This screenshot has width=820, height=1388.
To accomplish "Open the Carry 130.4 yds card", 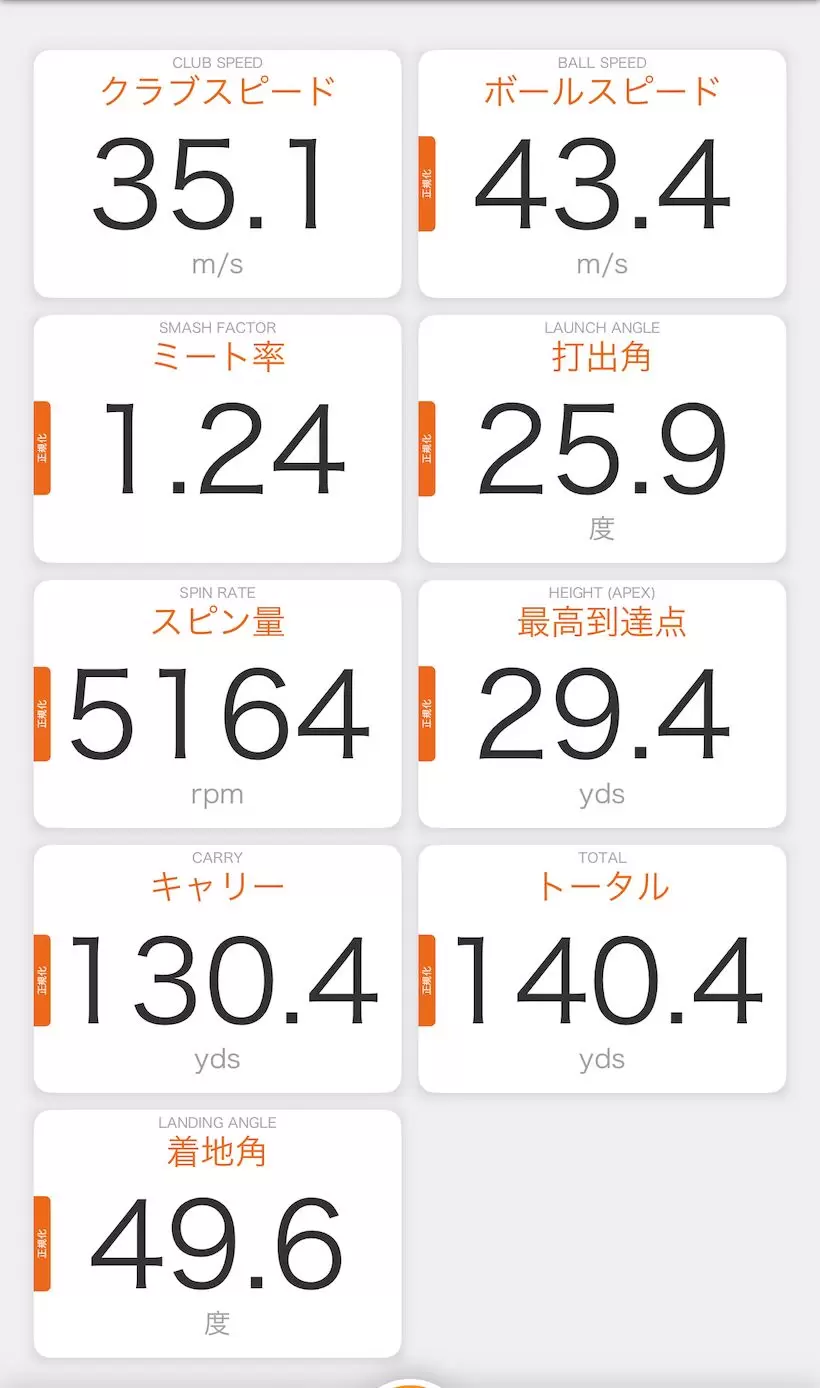I will (x=217, y=968).
